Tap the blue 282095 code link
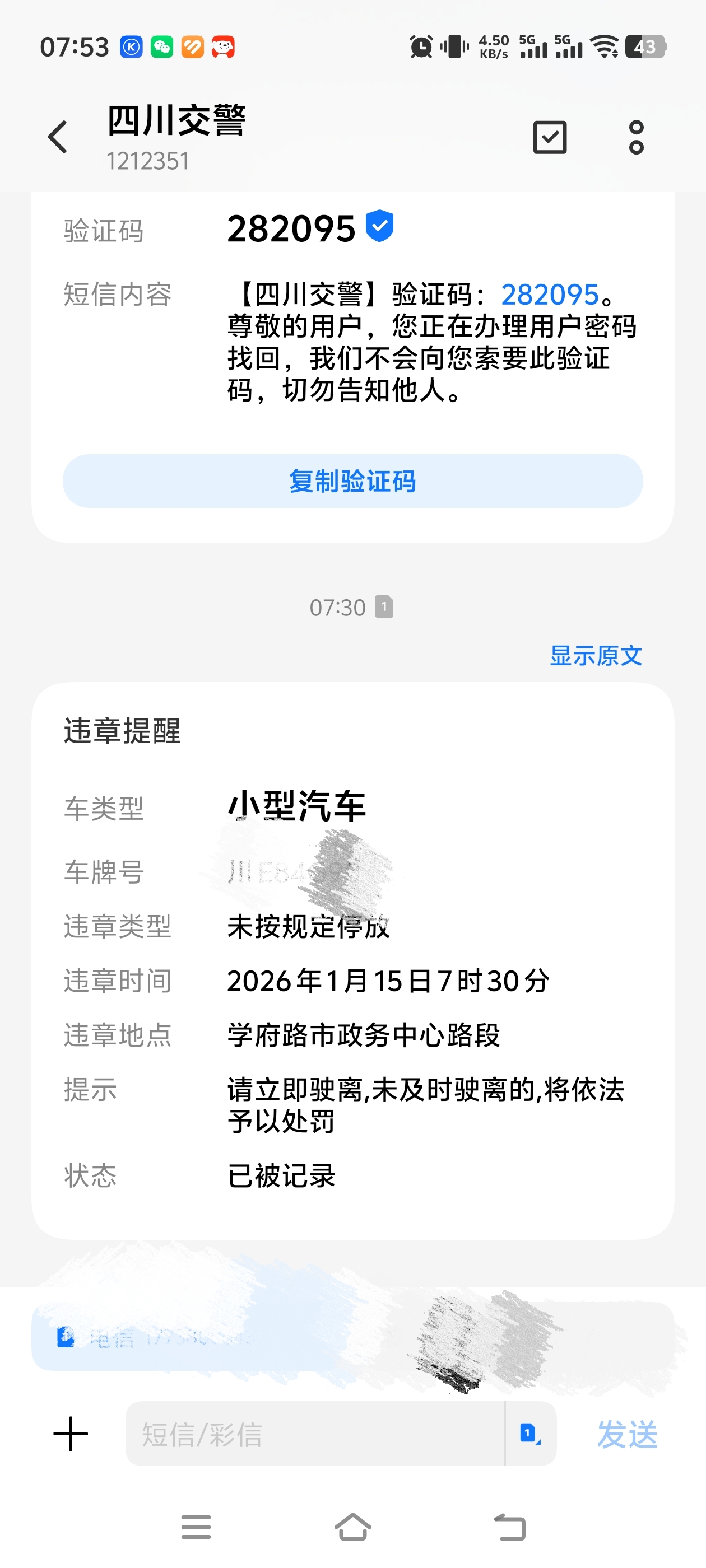The width and height of the screenshot is (706, 1568). [x=550, y=295]
